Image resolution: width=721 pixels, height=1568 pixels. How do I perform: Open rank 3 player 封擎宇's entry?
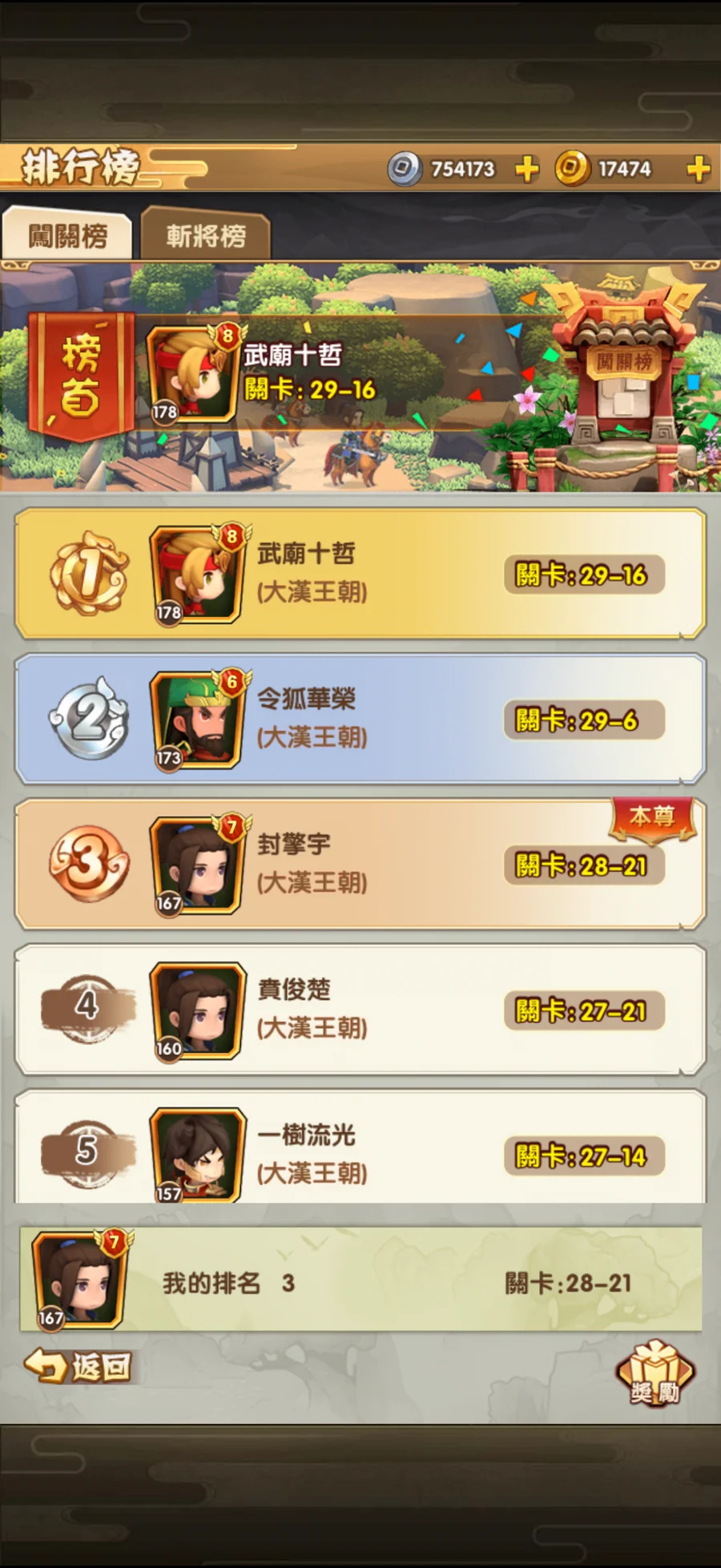click(x=360, y=865)
